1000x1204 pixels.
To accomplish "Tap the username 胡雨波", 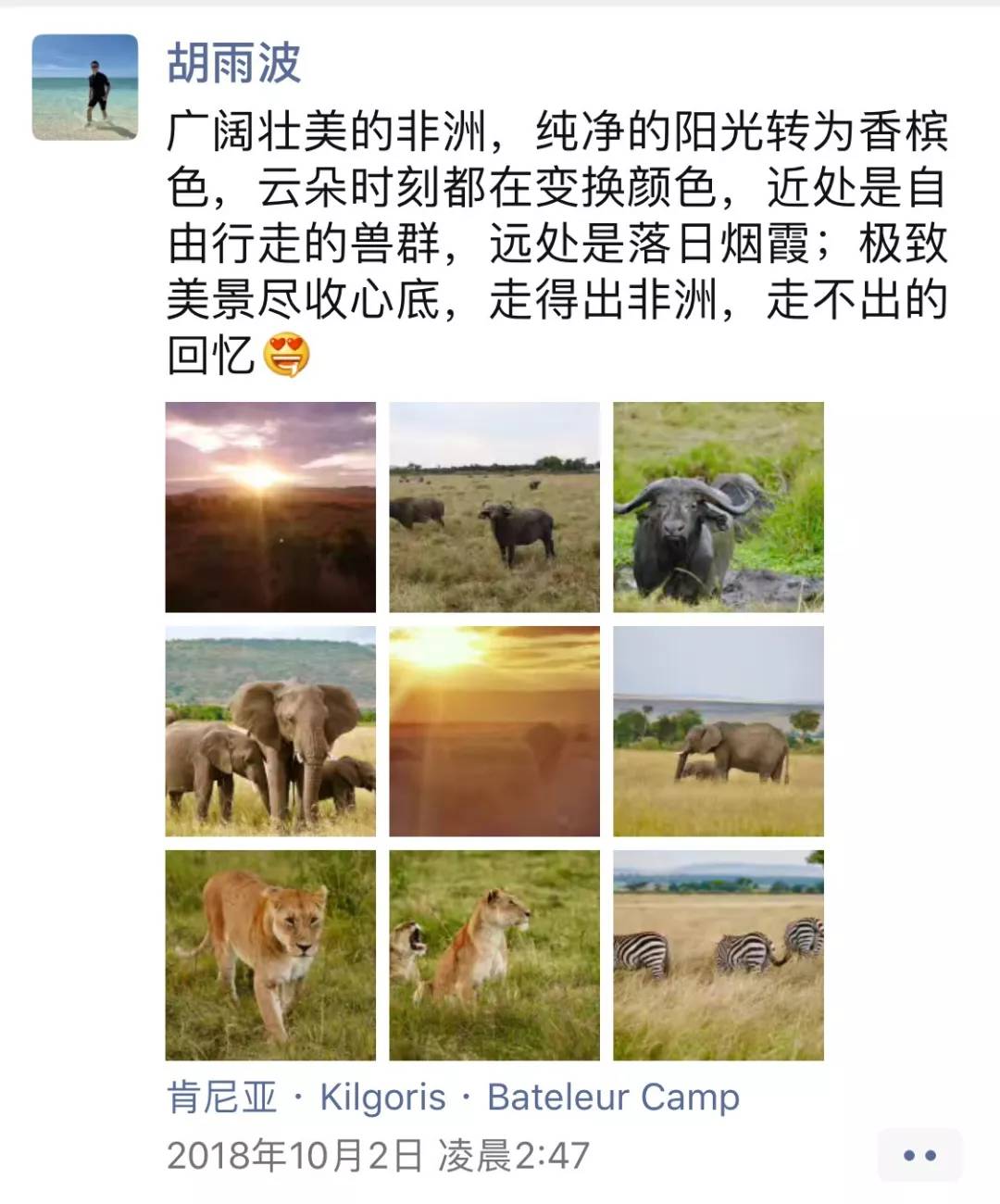I will [233, 63].
